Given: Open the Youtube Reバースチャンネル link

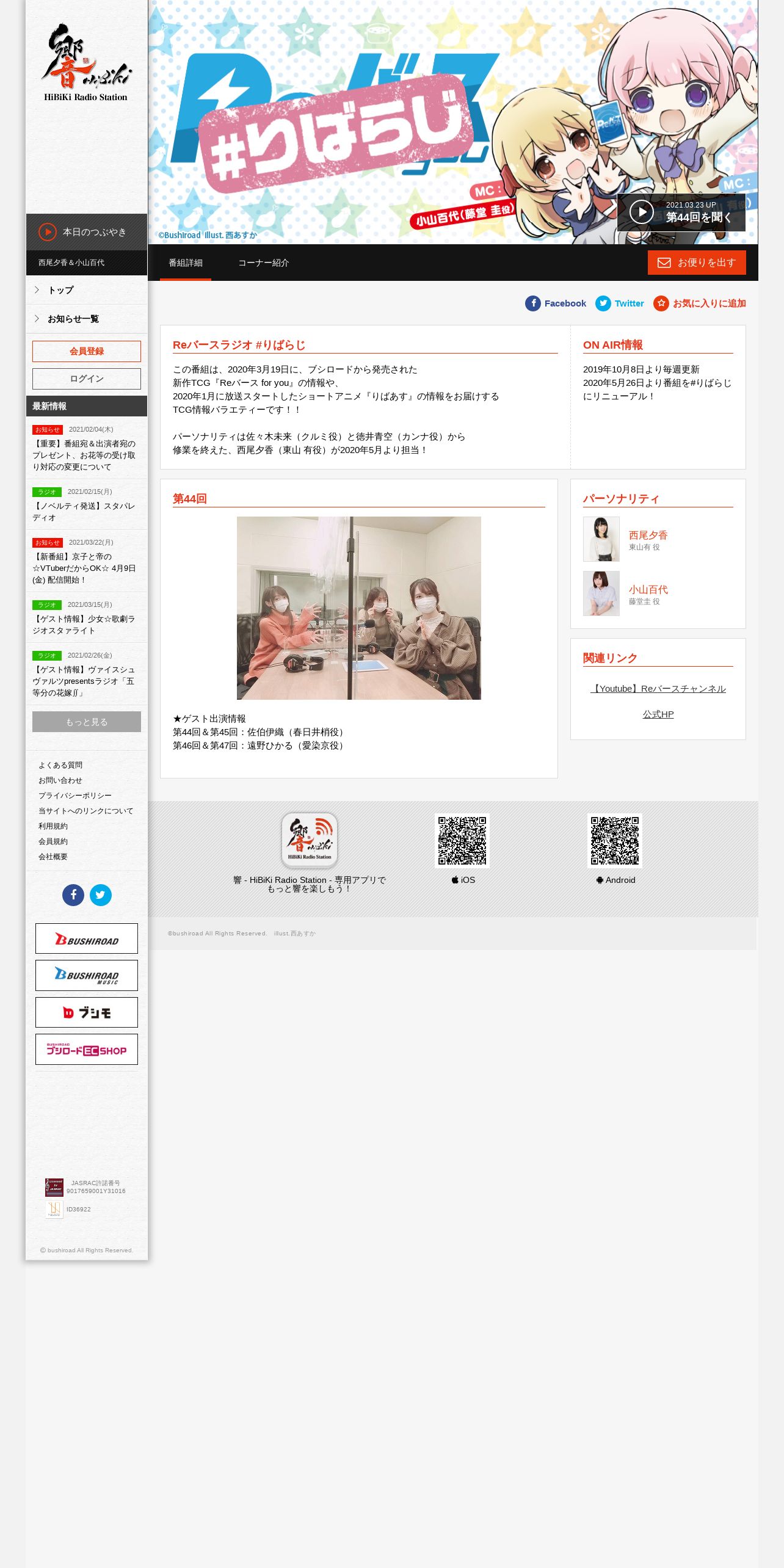Looking at the screenshot, I should 658,689.
